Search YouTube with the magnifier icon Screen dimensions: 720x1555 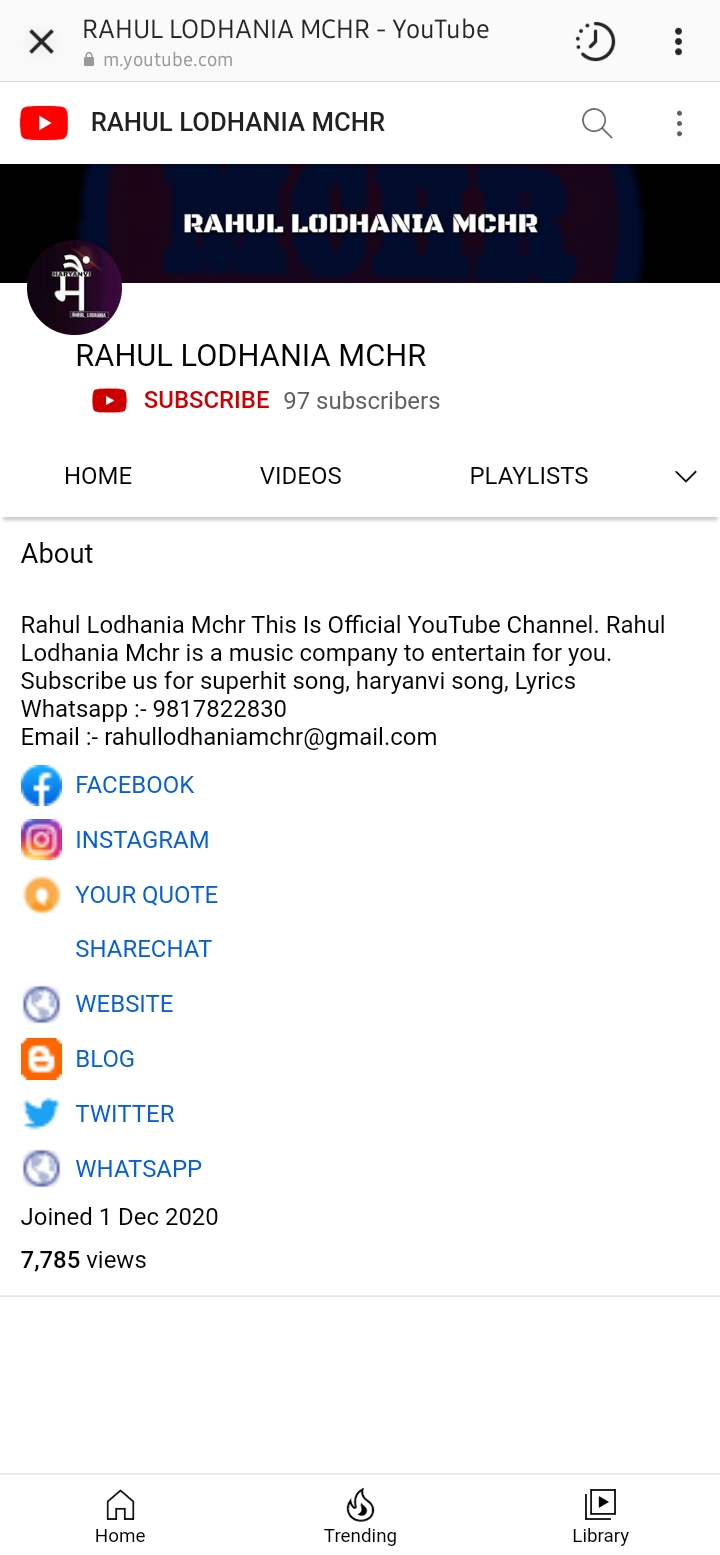596,123
